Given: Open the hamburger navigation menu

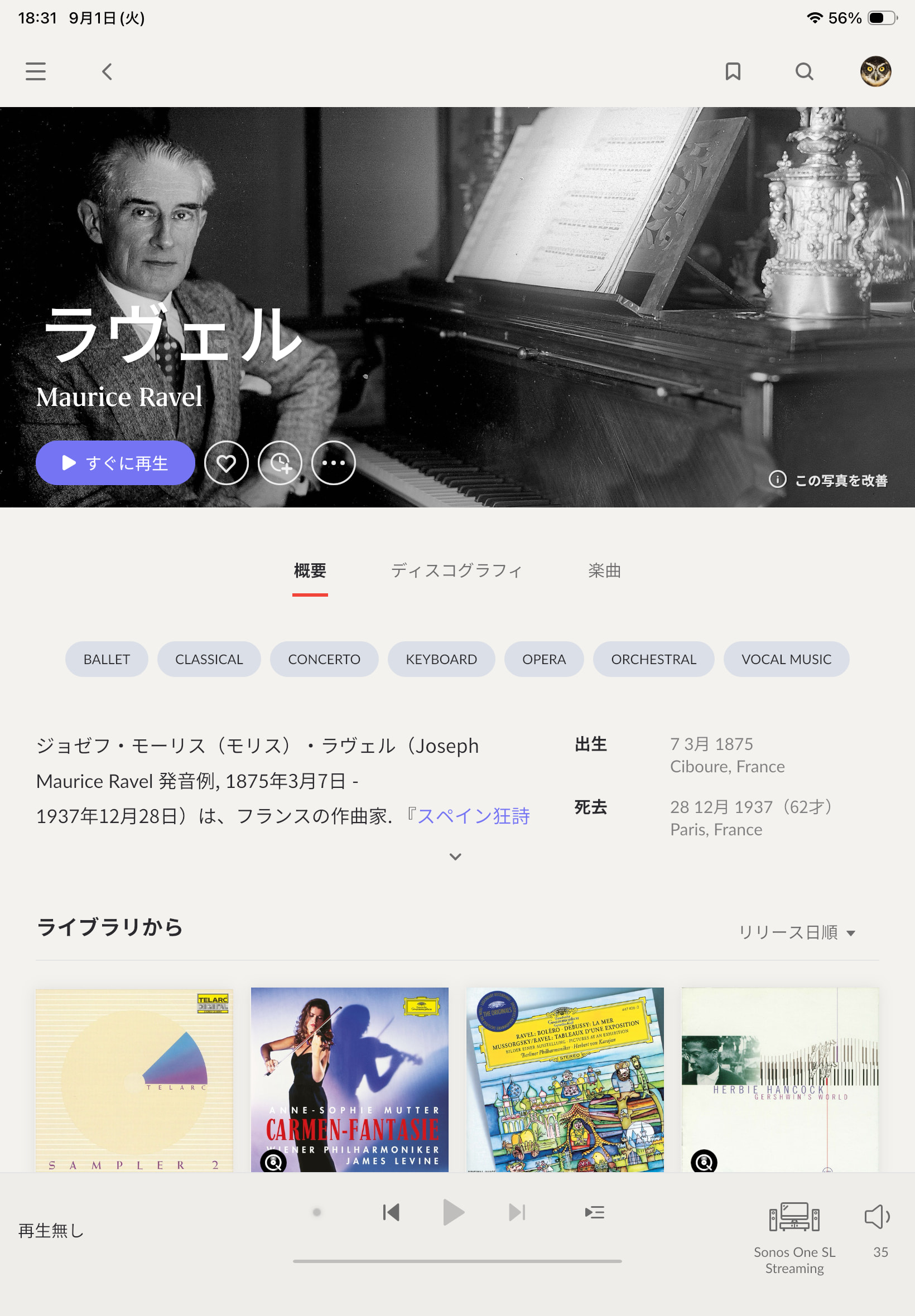Looking at the screenshot, I should (36, 71).
